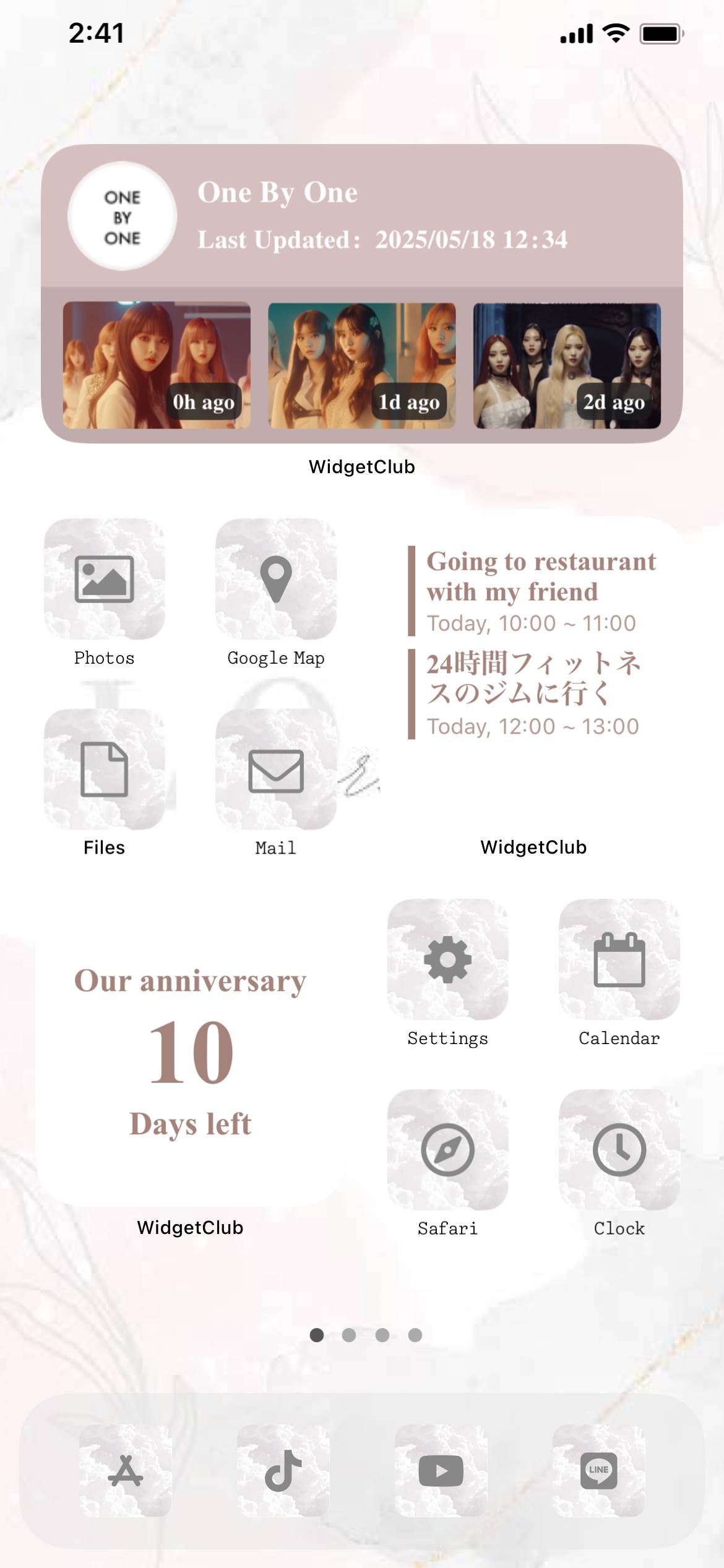
Task: Open Settings
Action: 447,959
